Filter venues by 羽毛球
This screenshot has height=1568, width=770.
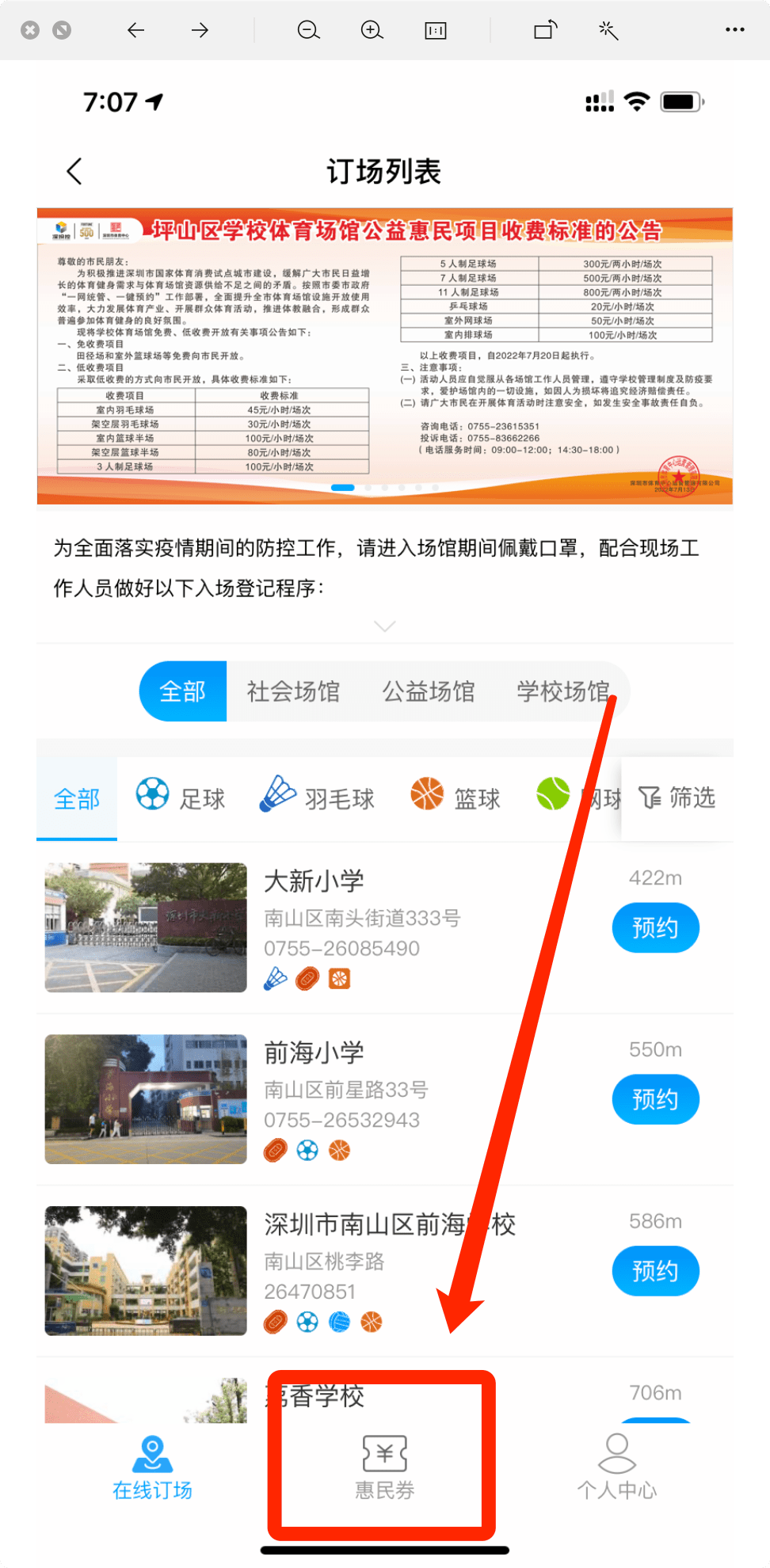pos(317,797)
